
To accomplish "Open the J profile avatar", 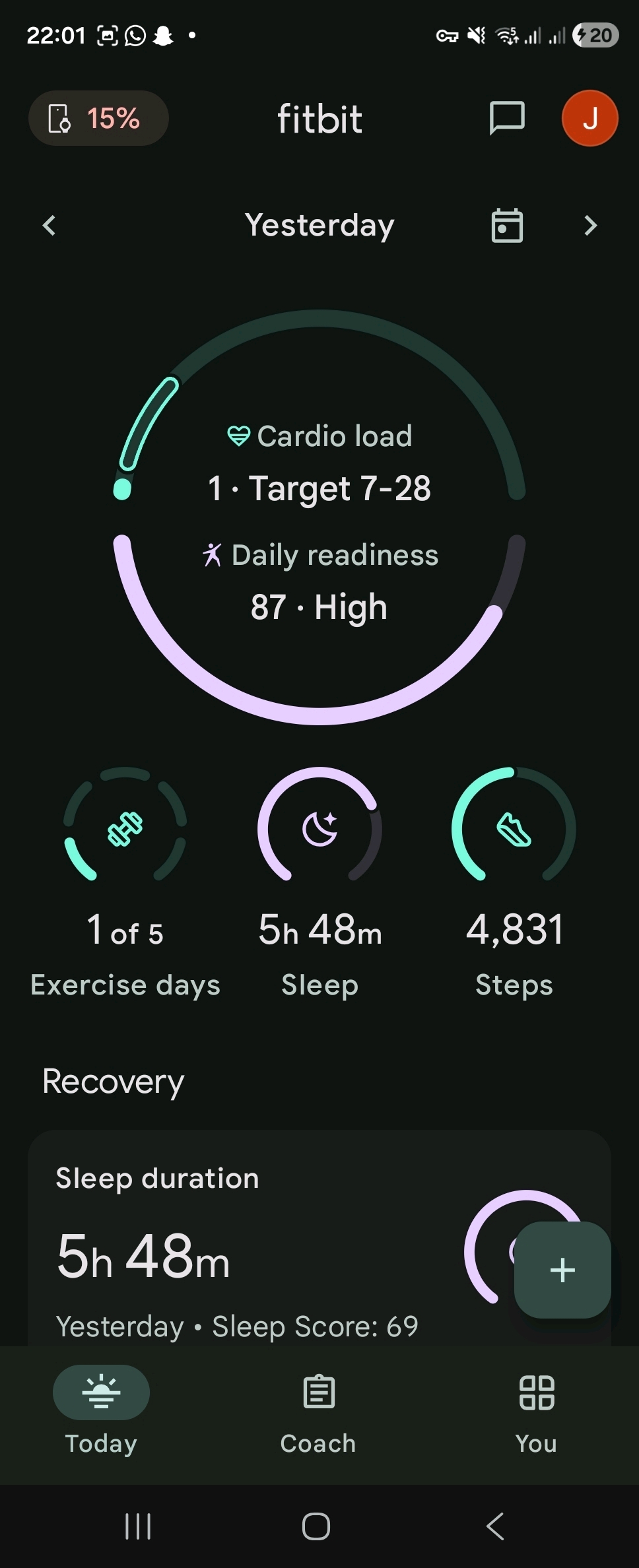I will click(x=589, y=119).
